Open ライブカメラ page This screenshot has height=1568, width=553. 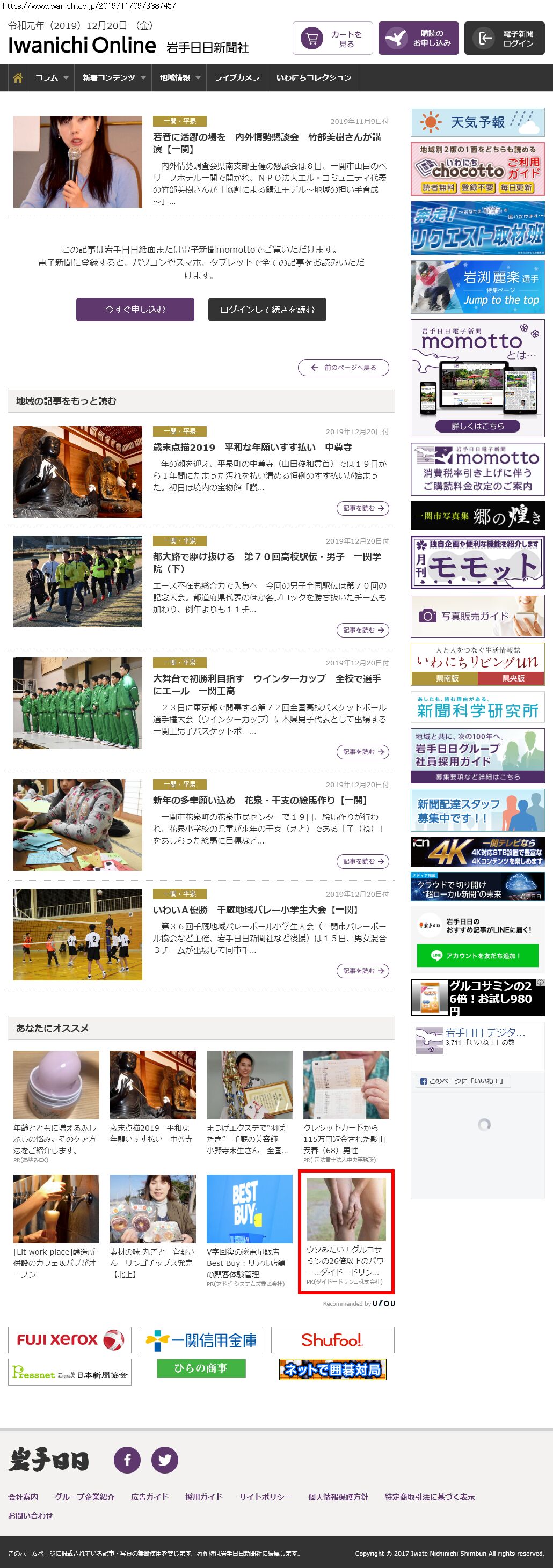[x=237, y=78]
